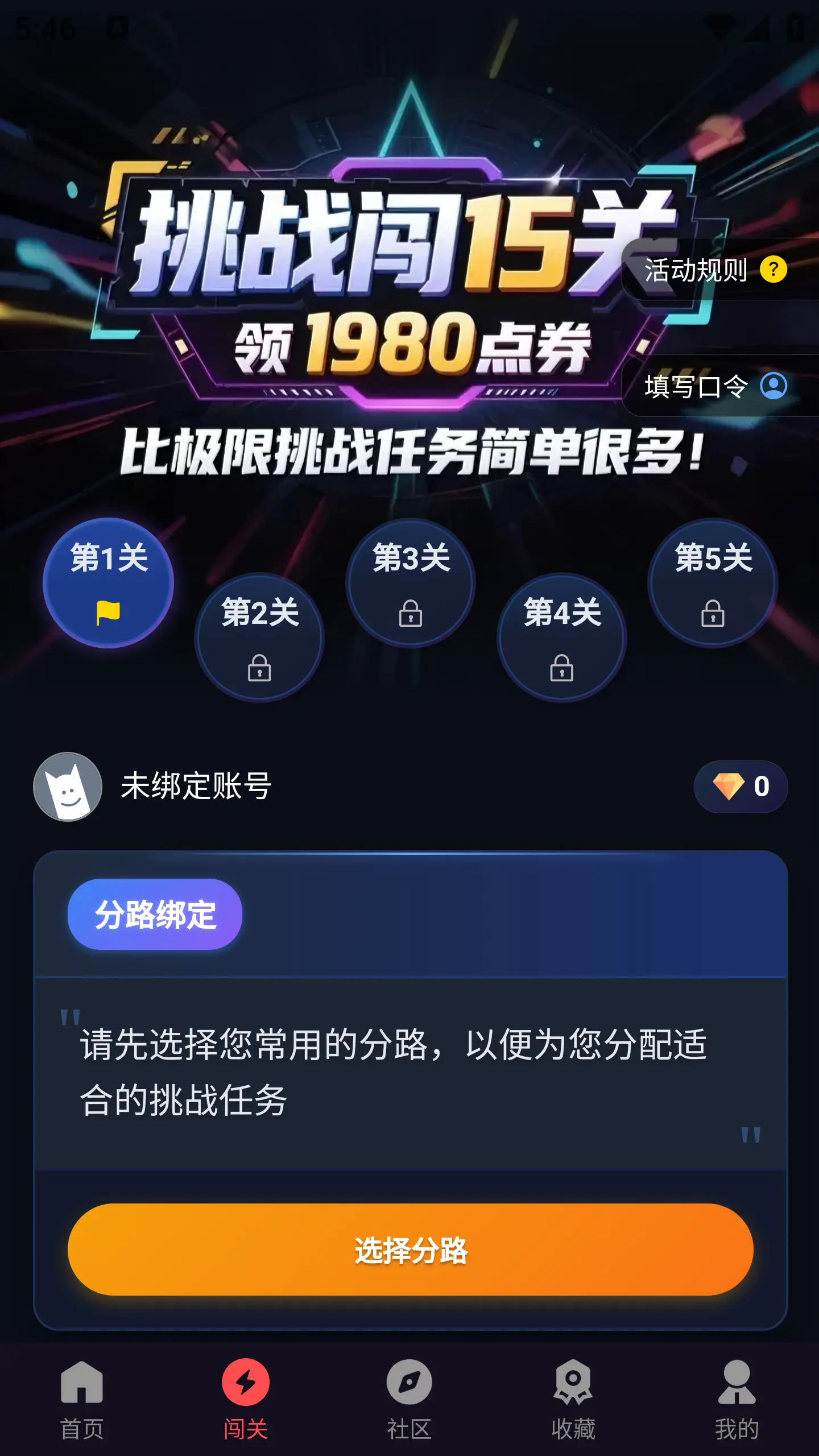The height and width of the screenshot is (1456, 819).
Task: Open the 首页 tab in bottom navigation
Action: coord(82,1399)
